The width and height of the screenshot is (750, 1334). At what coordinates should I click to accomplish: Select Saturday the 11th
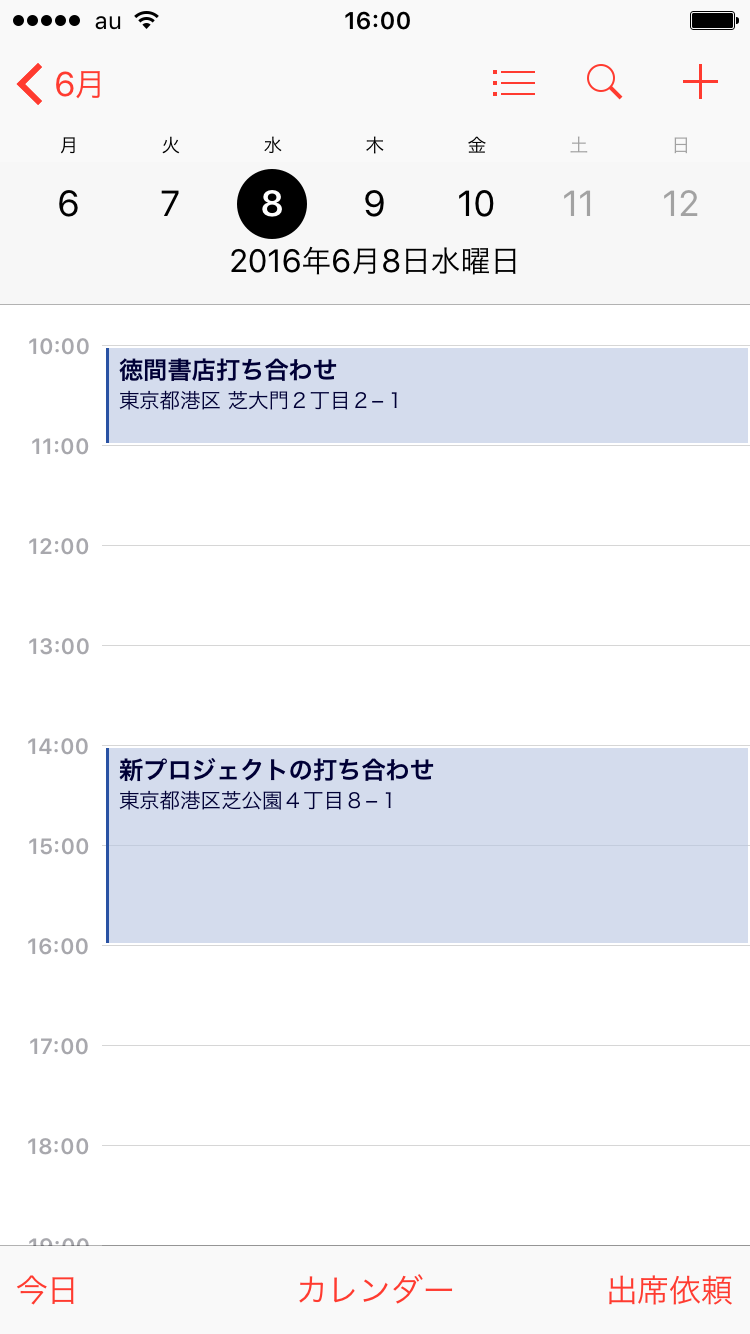pos(578,204)
